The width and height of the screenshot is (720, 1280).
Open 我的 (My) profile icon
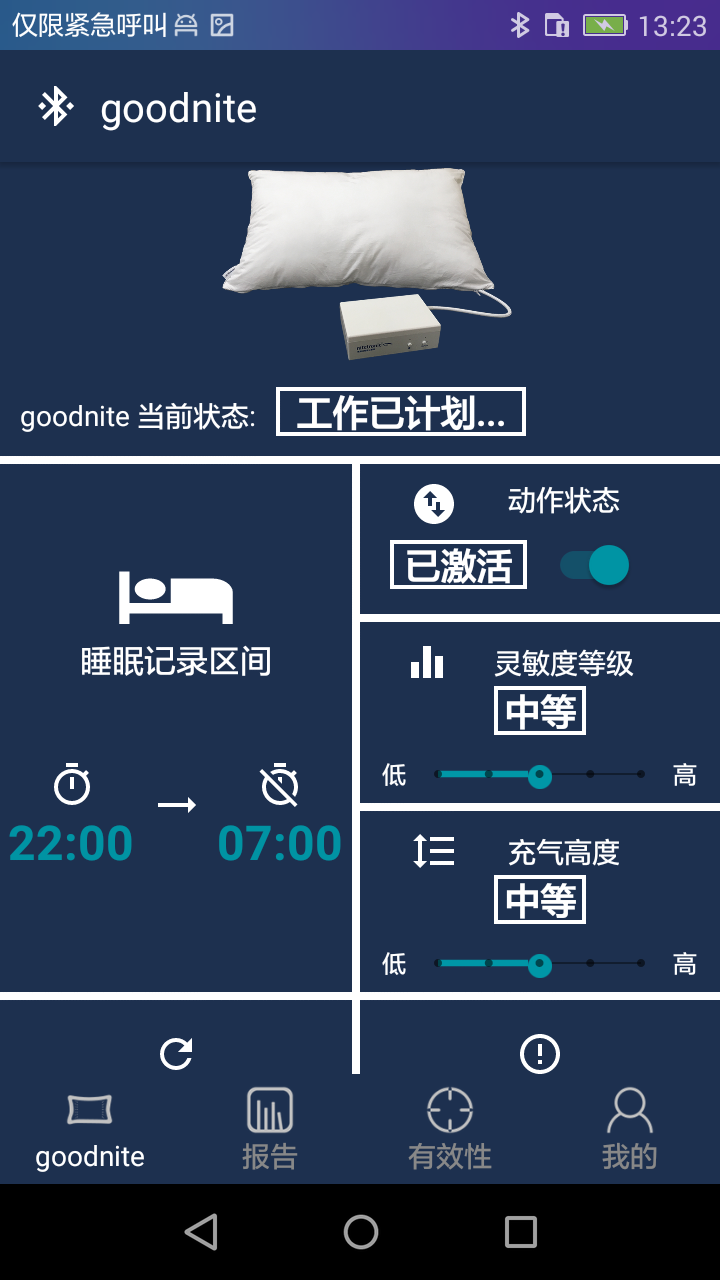630,1106
